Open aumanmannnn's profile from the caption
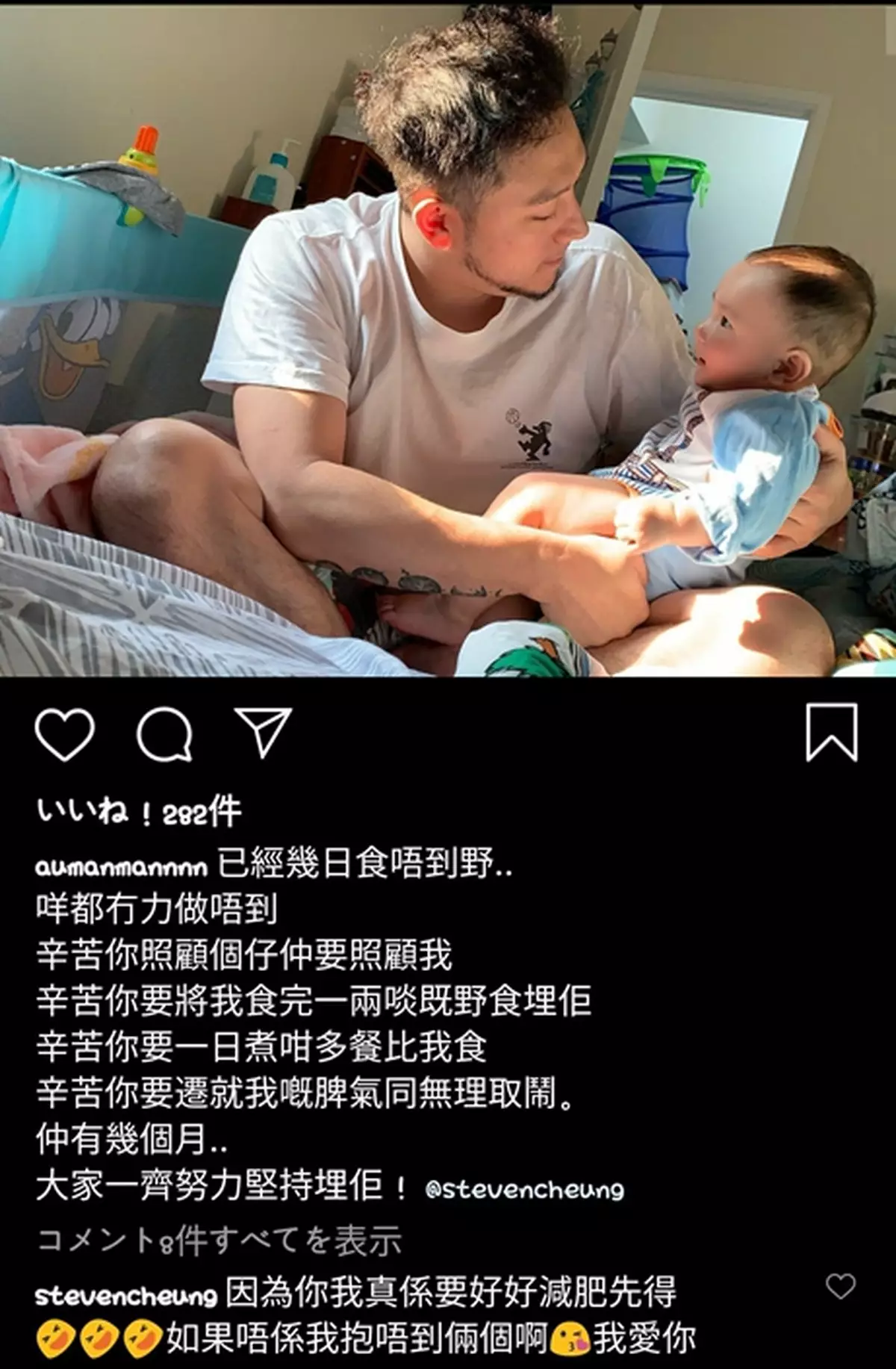This screenshot has width=896, height=1369. 121,867
